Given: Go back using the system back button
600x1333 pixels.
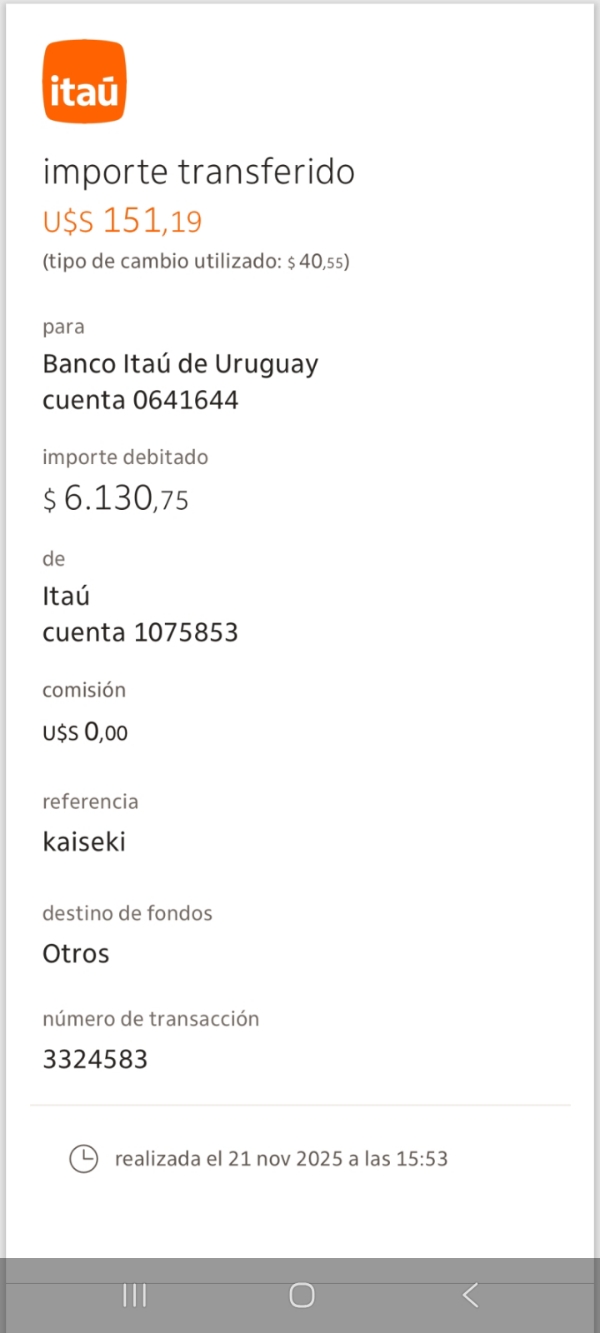Looking at the screenshot, I should tap(470, 1296).
